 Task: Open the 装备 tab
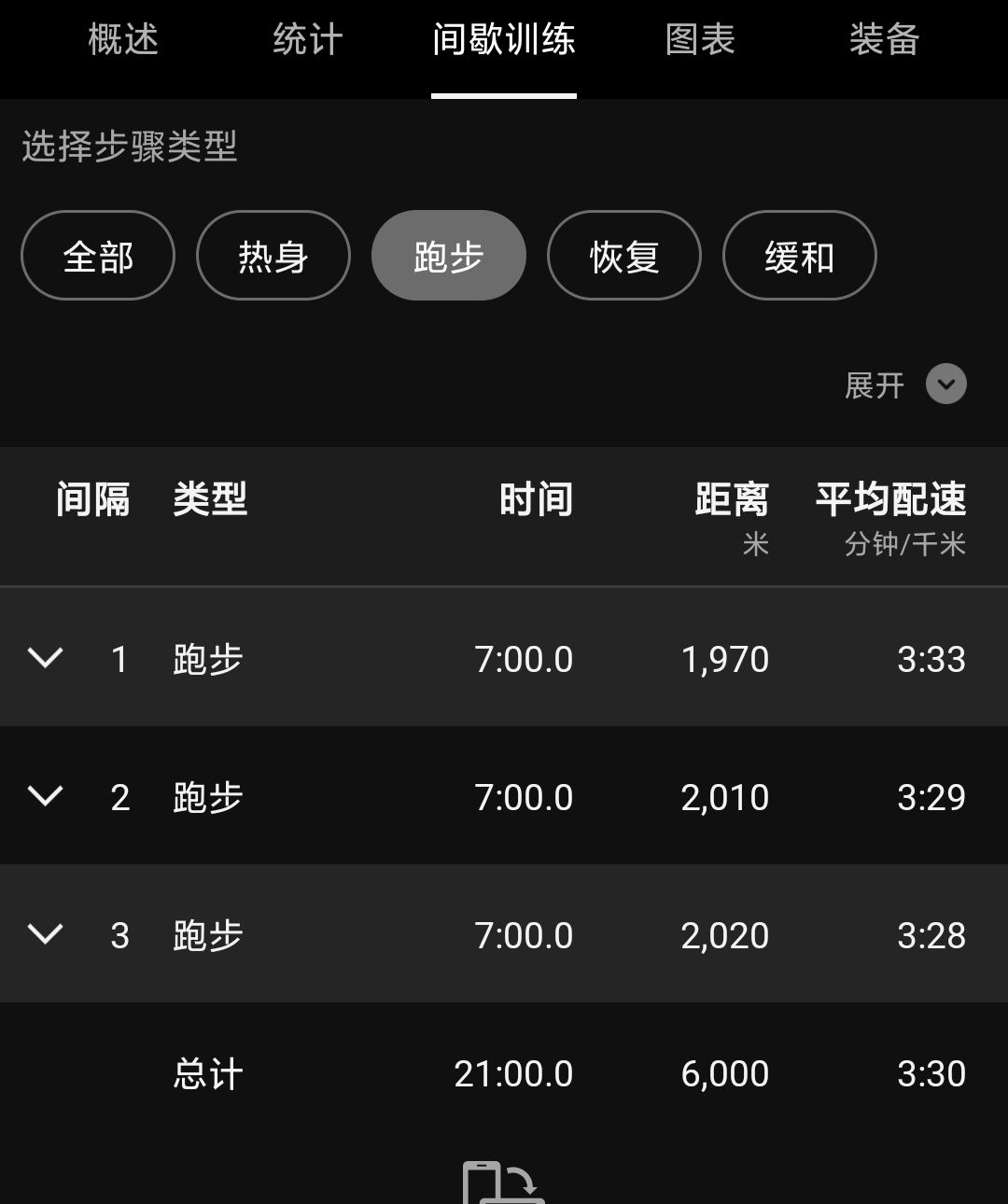(x=884, y=41)
